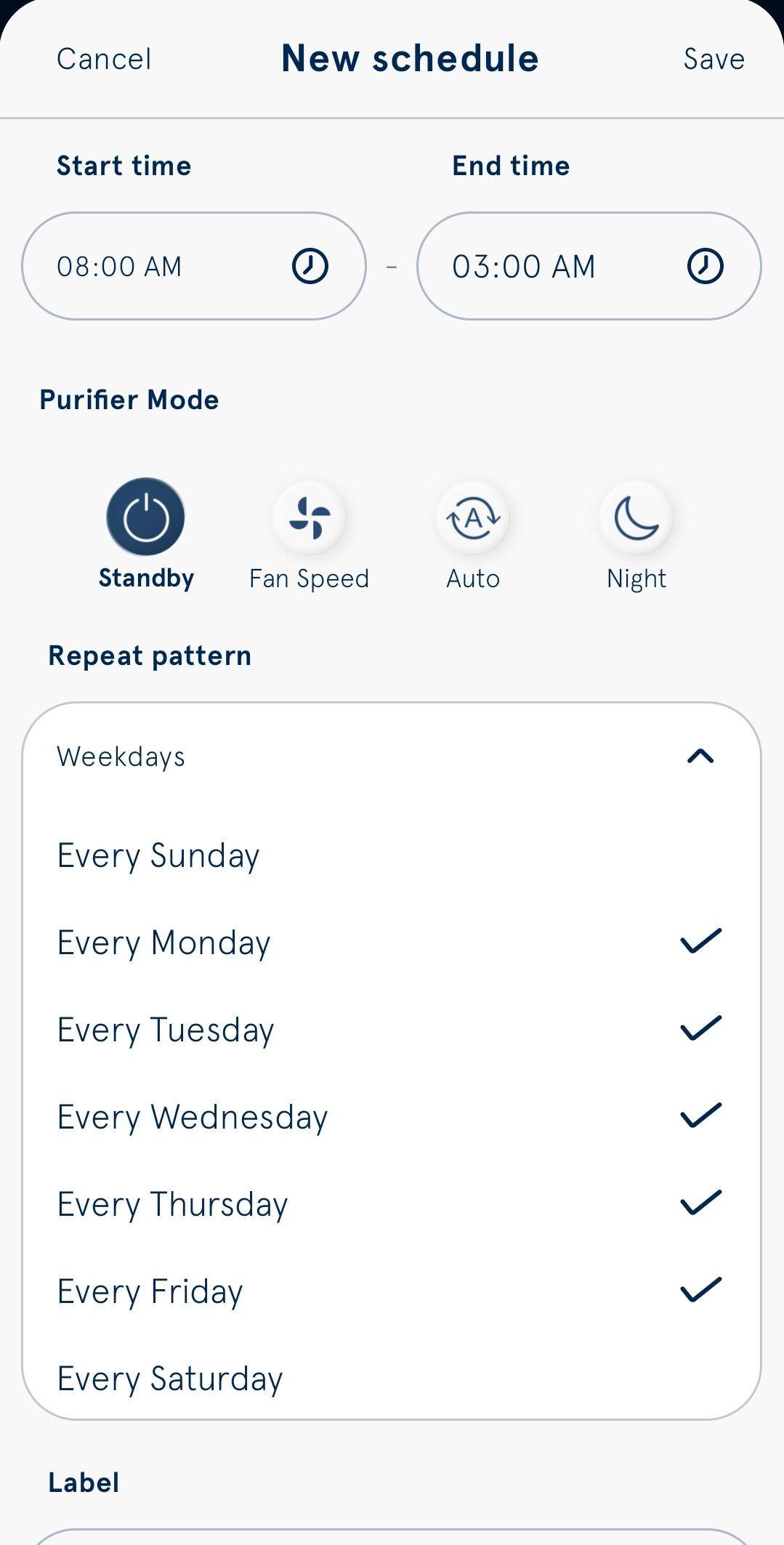Remove Every Wednesday from the schedule
The width and height of the screenshot is (784, 1545).
[x=391, y=1117]
